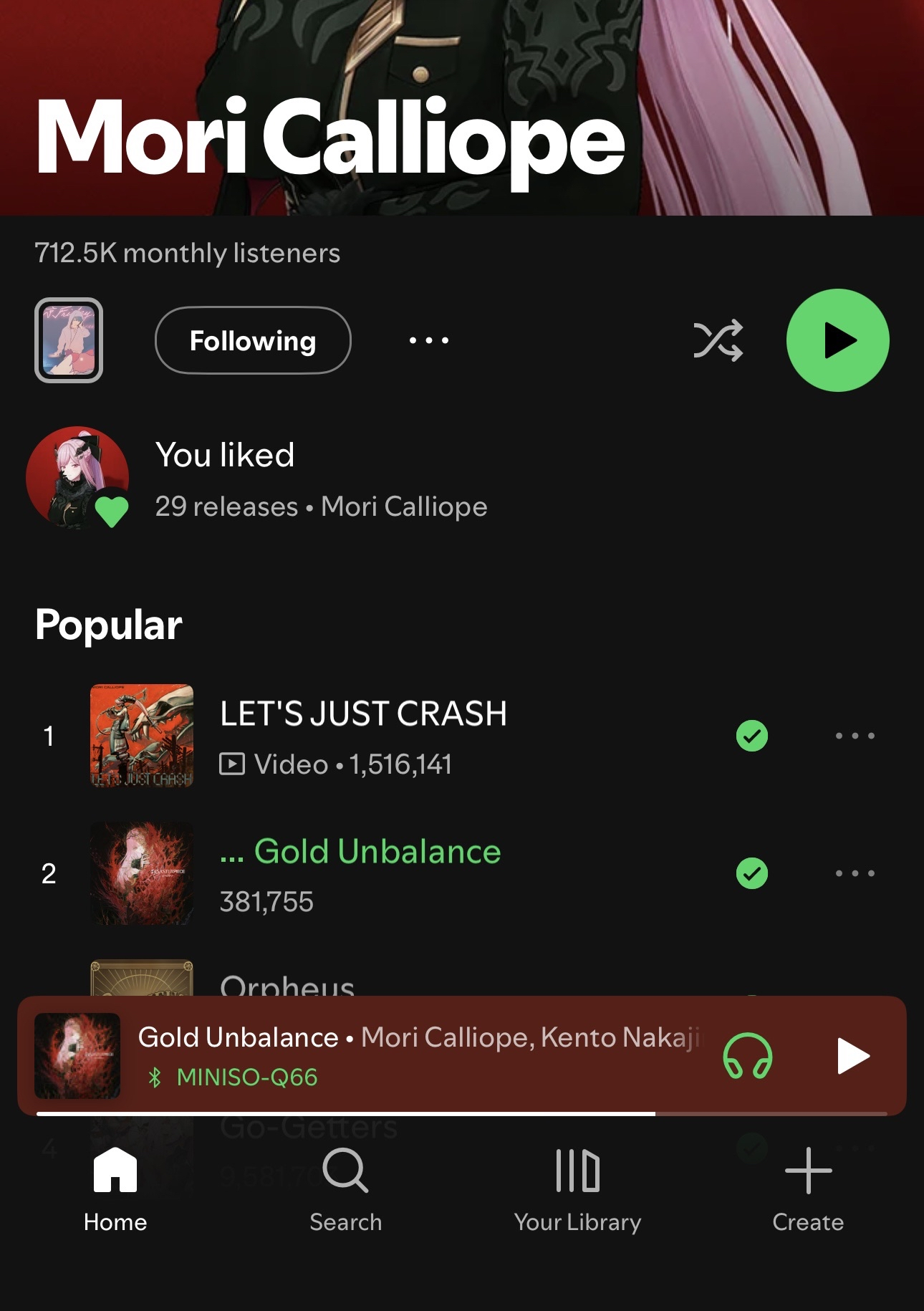This screenshot has height=1311, width=924.
Task: Tap the Following button to unfollow
Action: pos(253,340)
